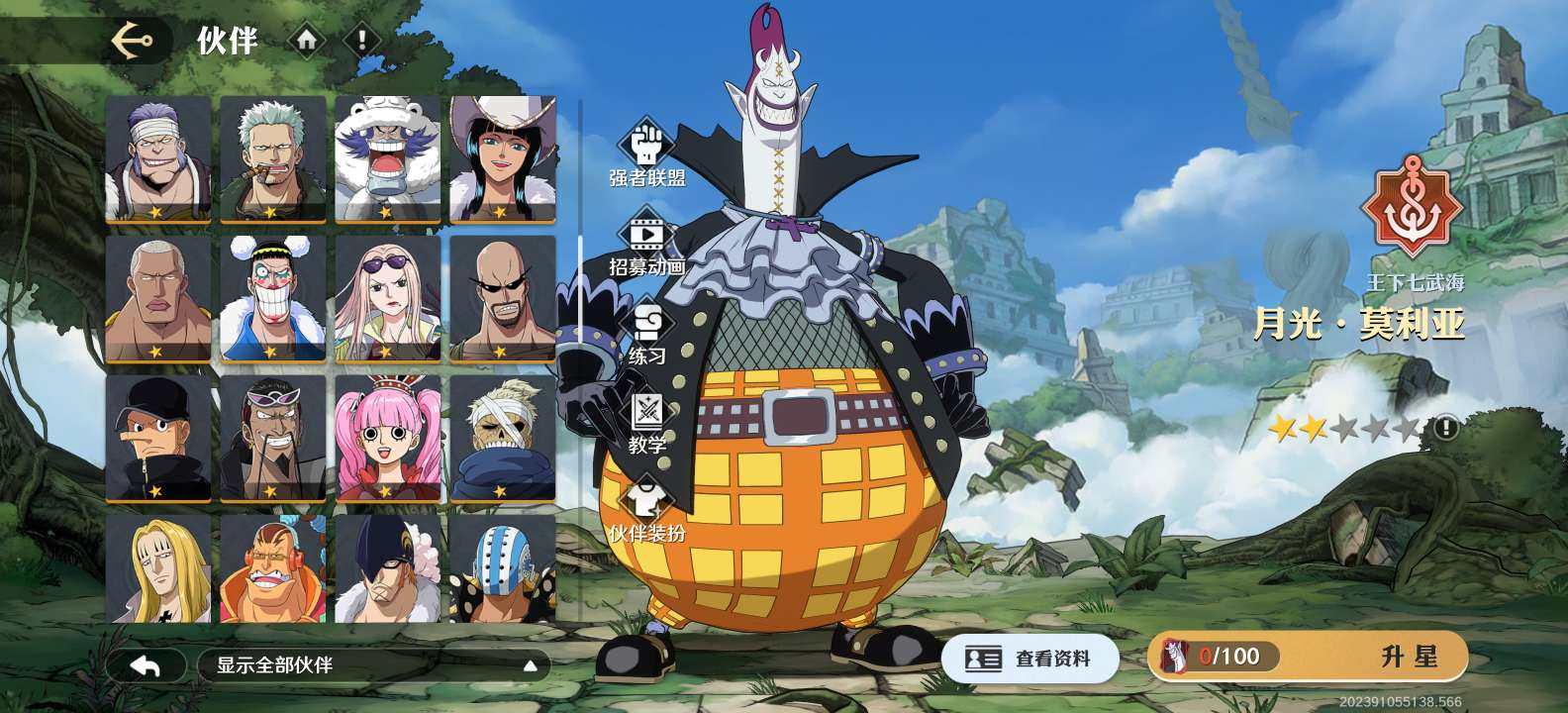Expand the 显示全部伙伴 filter dropdown
This screenshot has height=713, width=1568.
[373, 665]
